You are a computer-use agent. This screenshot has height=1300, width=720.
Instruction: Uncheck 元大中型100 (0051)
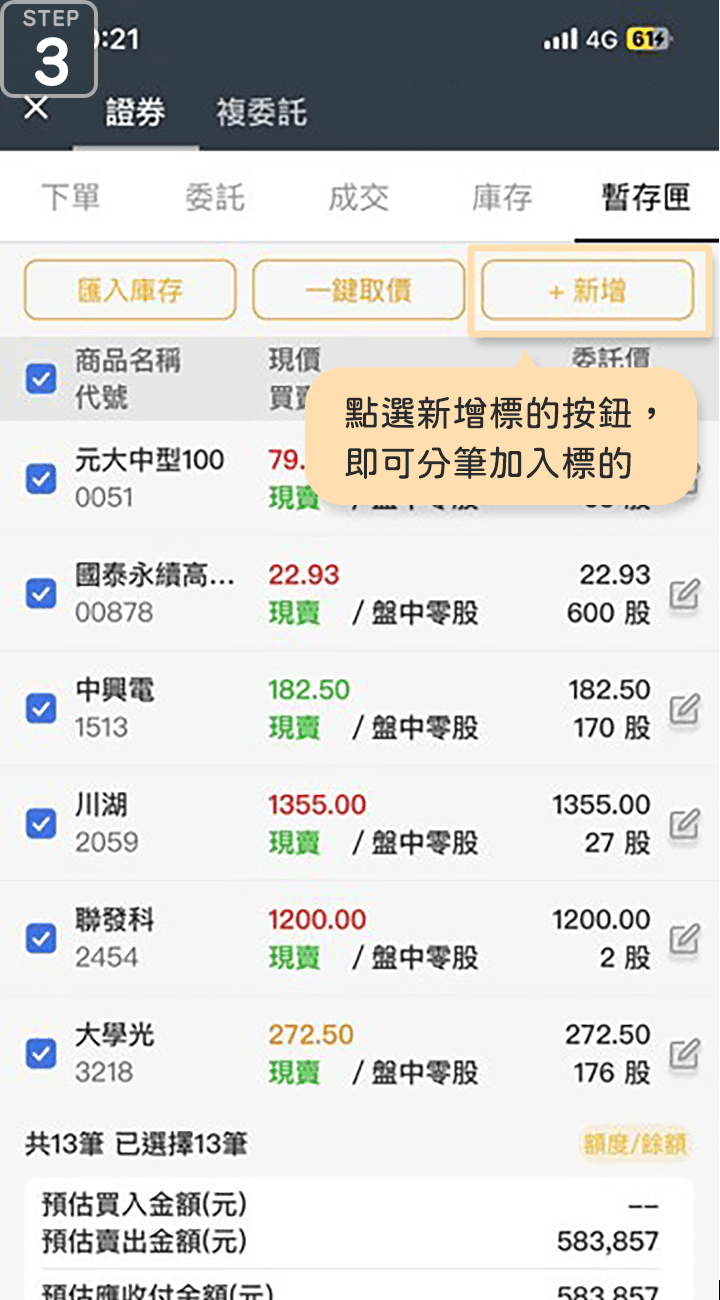pos(41,479)
